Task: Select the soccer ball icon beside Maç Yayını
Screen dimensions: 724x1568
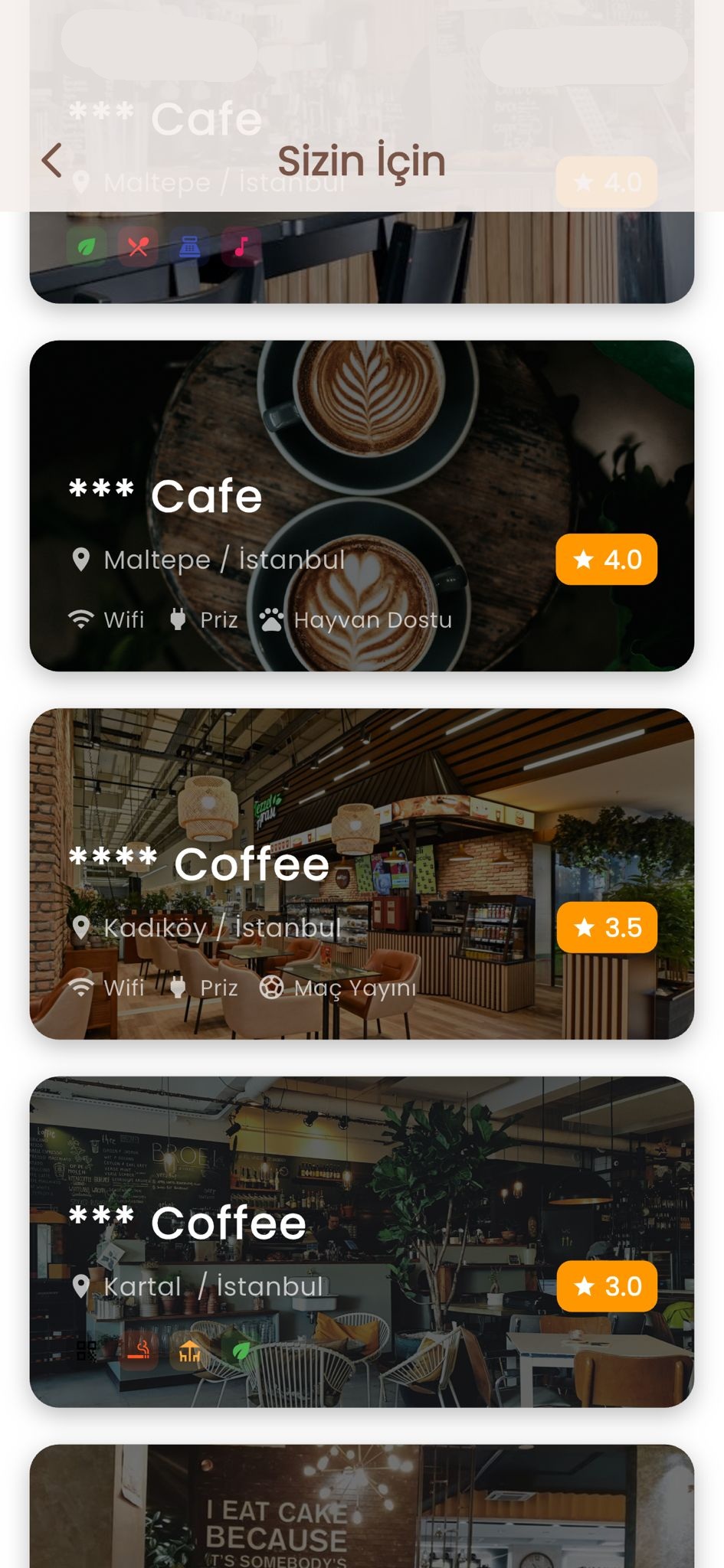Action: coord(272,988)
